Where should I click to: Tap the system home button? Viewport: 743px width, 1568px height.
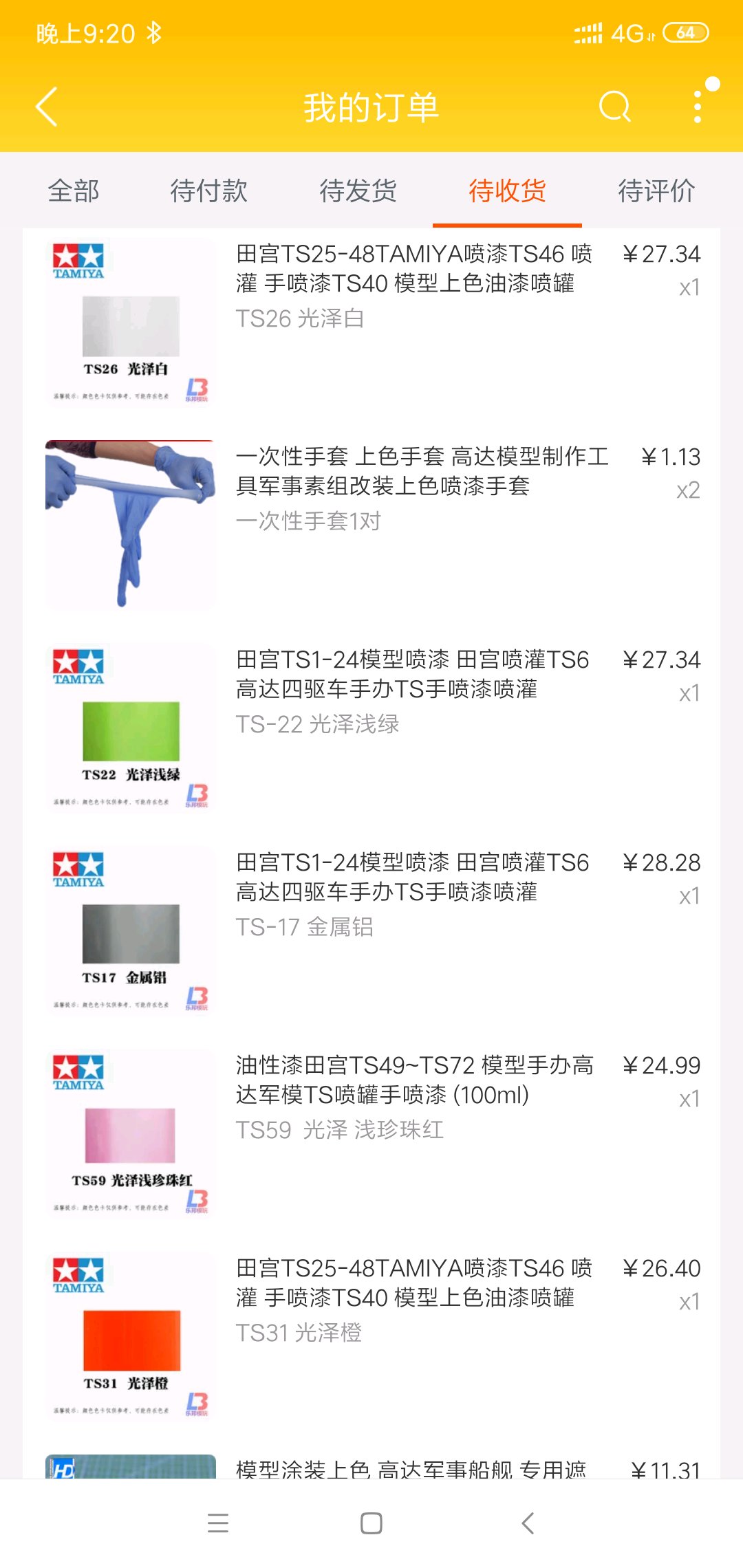point(371,1523)
